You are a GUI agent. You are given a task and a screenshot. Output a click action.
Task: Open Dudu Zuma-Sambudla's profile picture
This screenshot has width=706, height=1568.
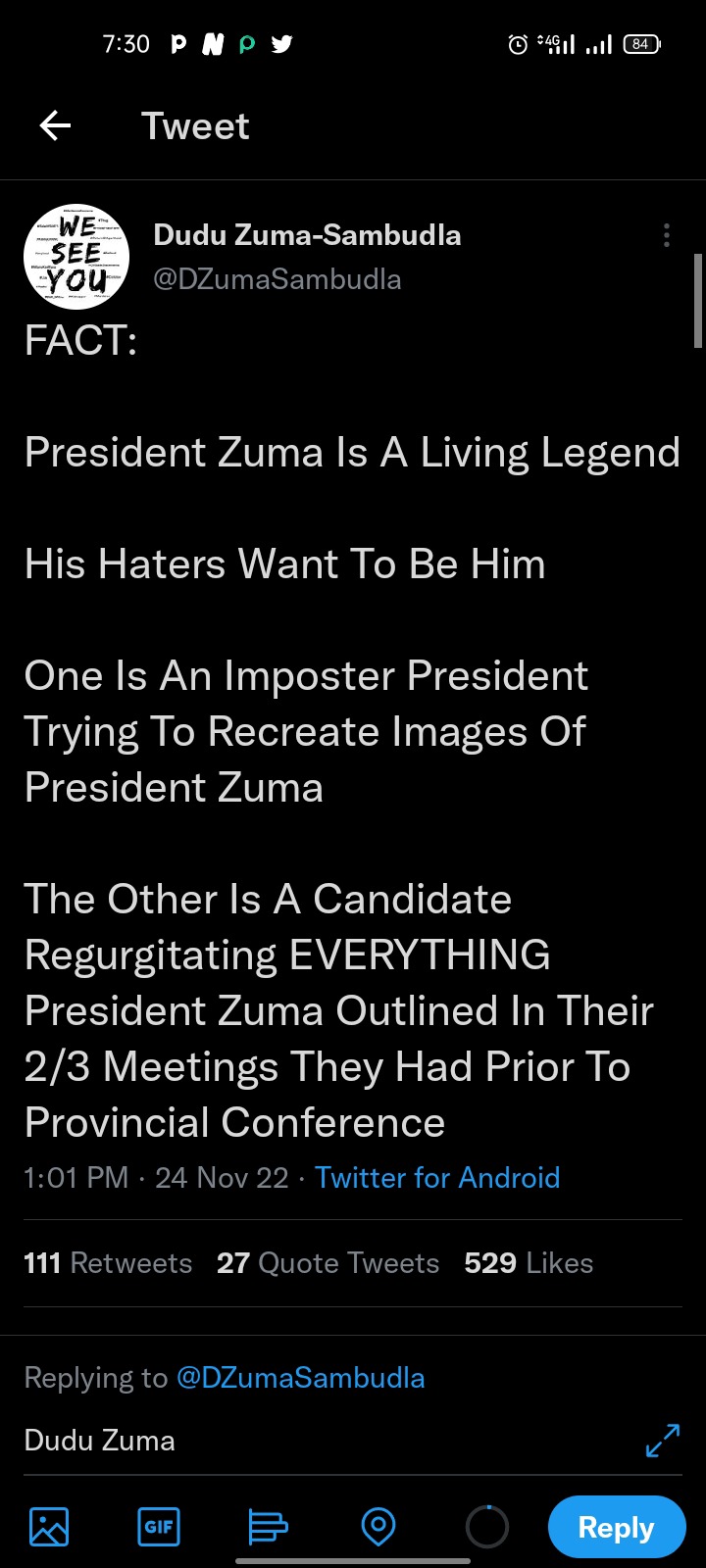tap(76, 257)
